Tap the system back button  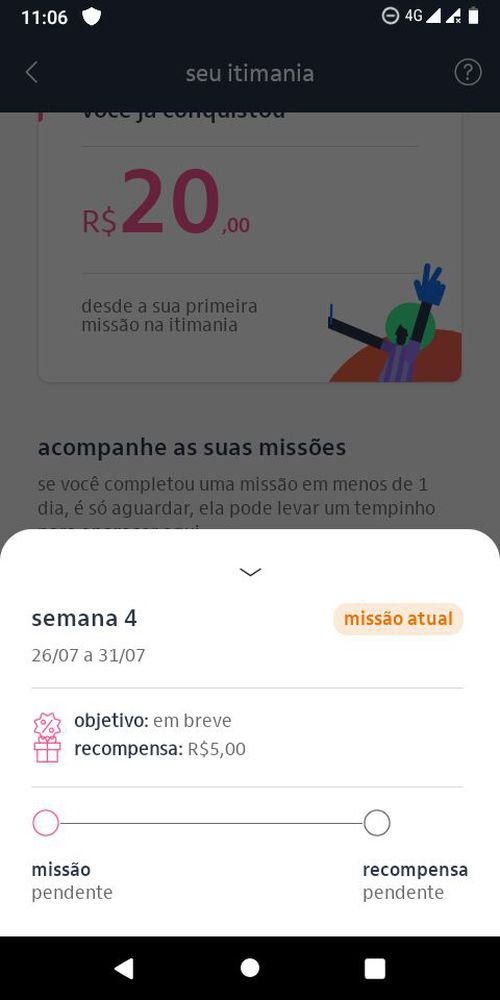124,968
